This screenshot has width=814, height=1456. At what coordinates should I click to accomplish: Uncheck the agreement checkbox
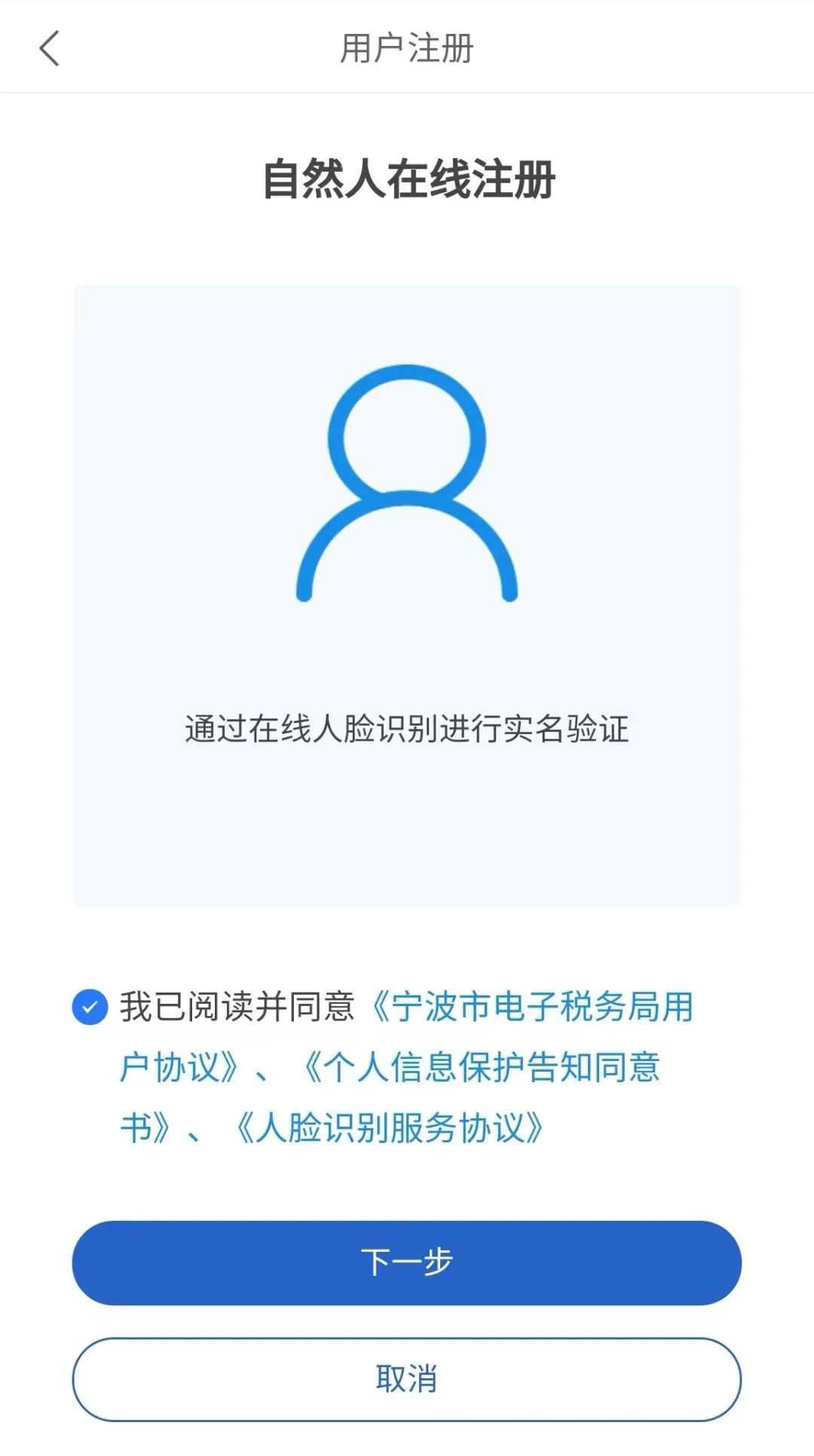point(90,1007)
